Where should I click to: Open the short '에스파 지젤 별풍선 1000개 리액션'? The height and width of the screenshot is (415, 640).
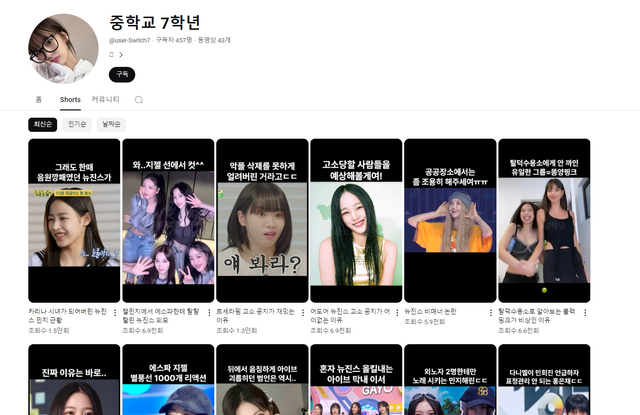click(x=163, y=380)
